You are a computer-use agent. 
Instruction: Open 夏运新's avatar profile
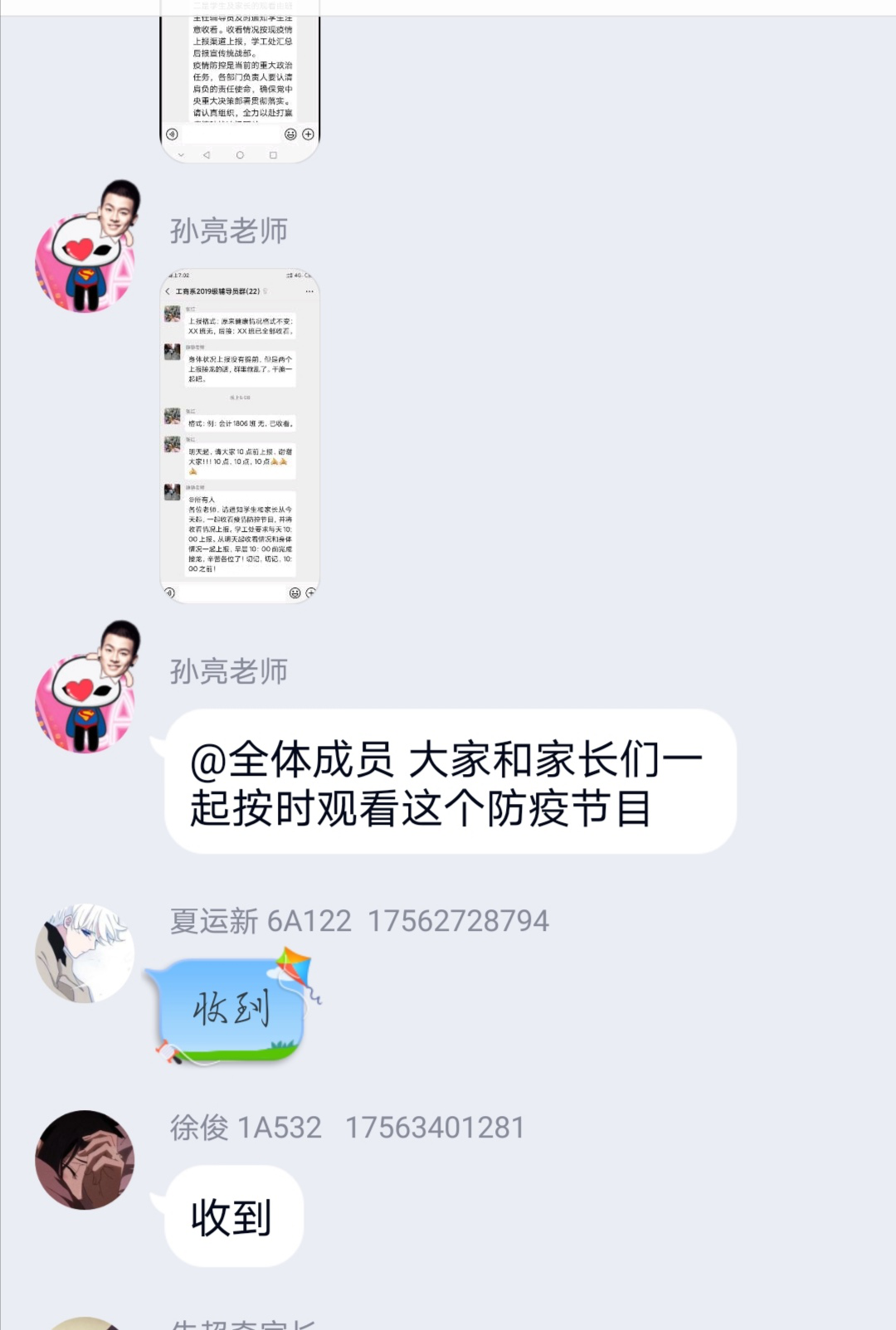click(x=85, y=953)
